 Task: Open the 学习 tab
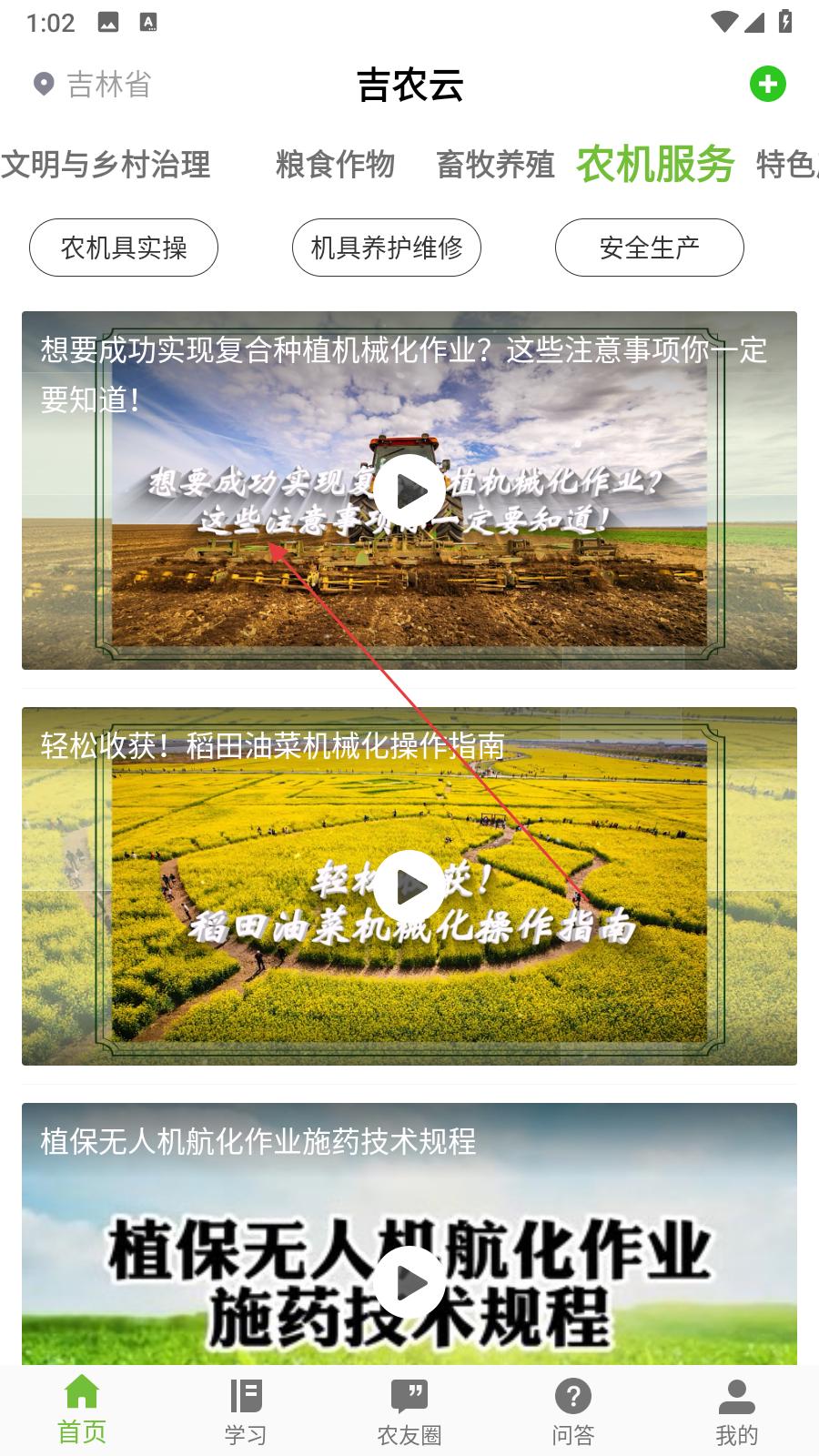point(246,1410)
